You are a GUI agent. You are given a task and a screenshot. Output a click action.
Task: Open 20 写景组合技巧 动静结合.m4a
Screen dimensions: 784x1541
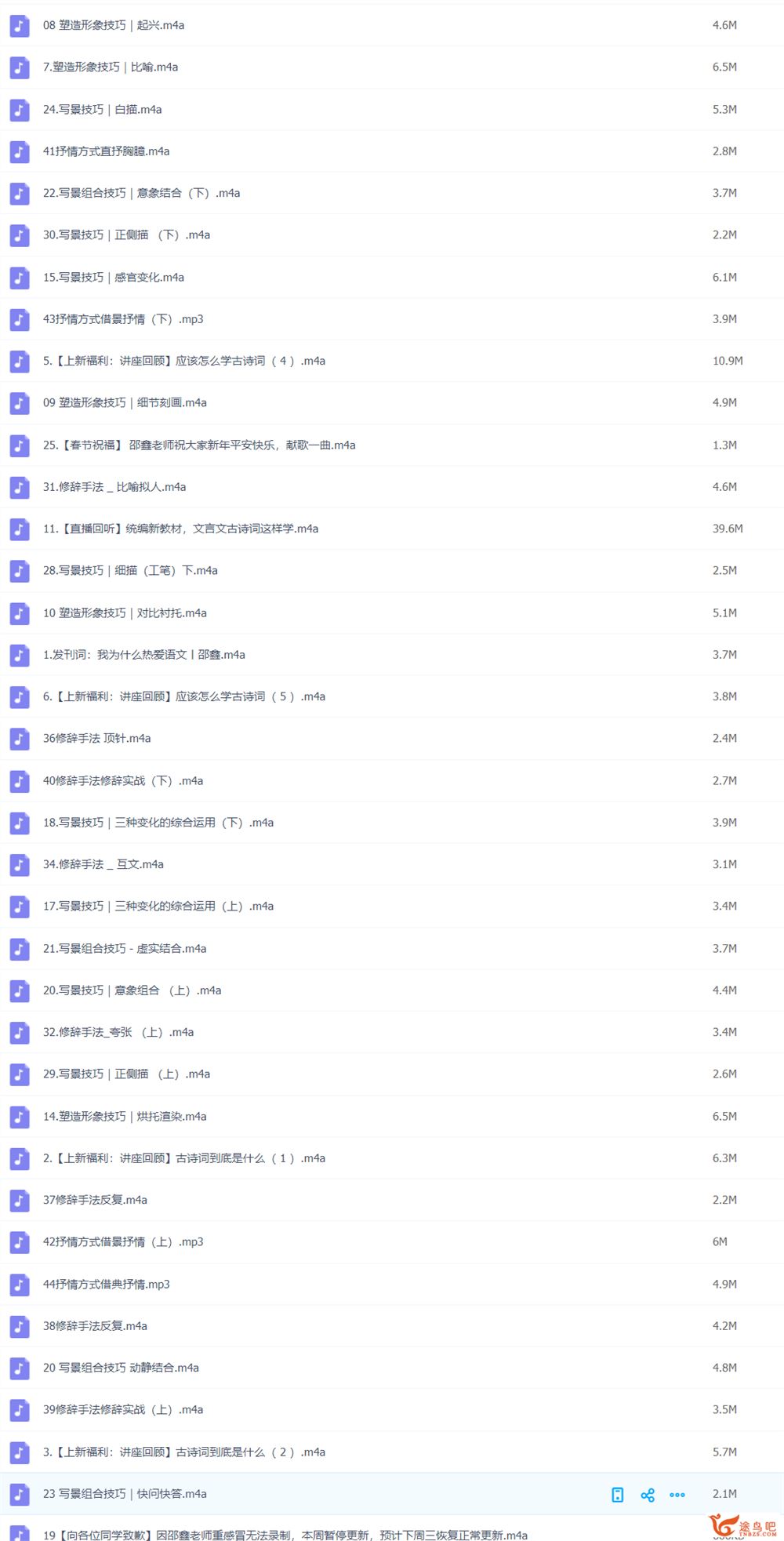point(121,1368)
